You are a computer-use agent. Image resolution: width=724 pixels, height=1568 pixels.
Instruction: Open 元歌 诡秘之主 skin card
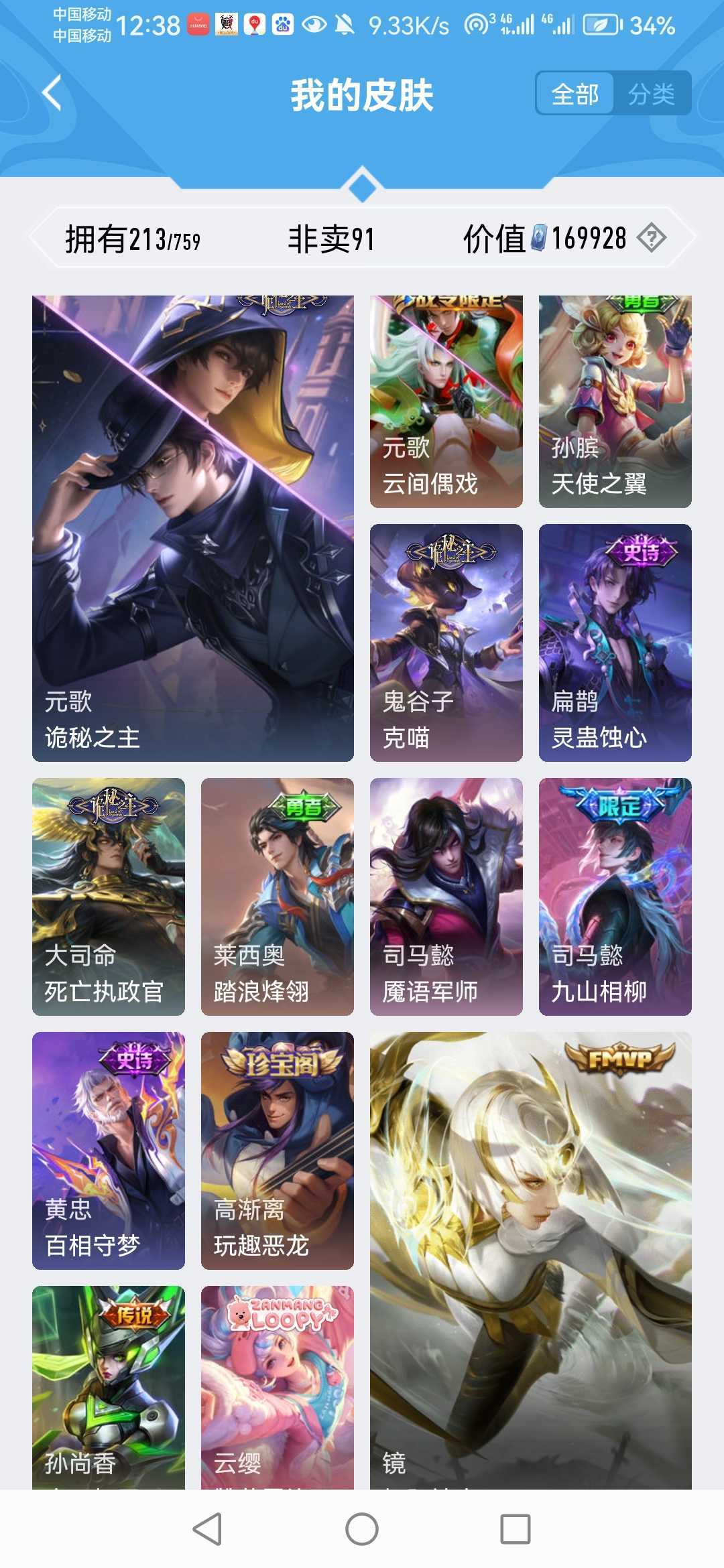[193, 528]
